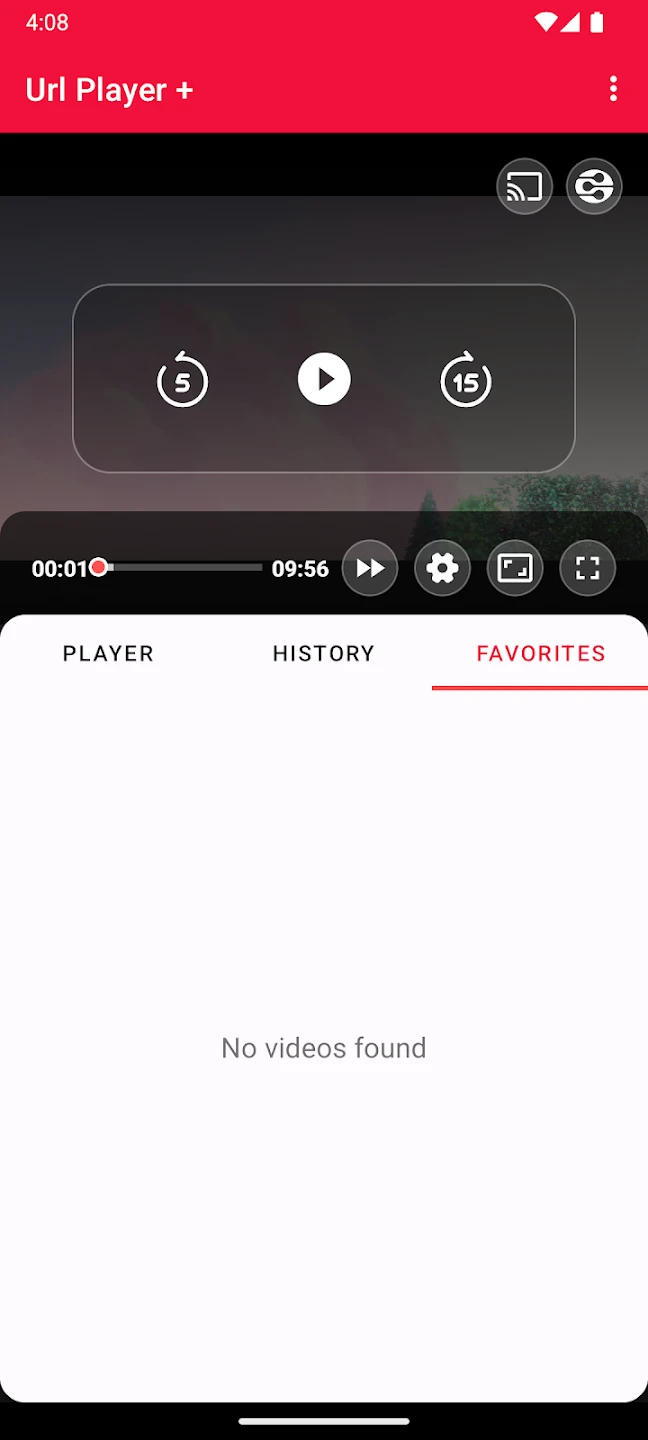Cast video to another device
Screen dimensions: 648x1440
524,186
